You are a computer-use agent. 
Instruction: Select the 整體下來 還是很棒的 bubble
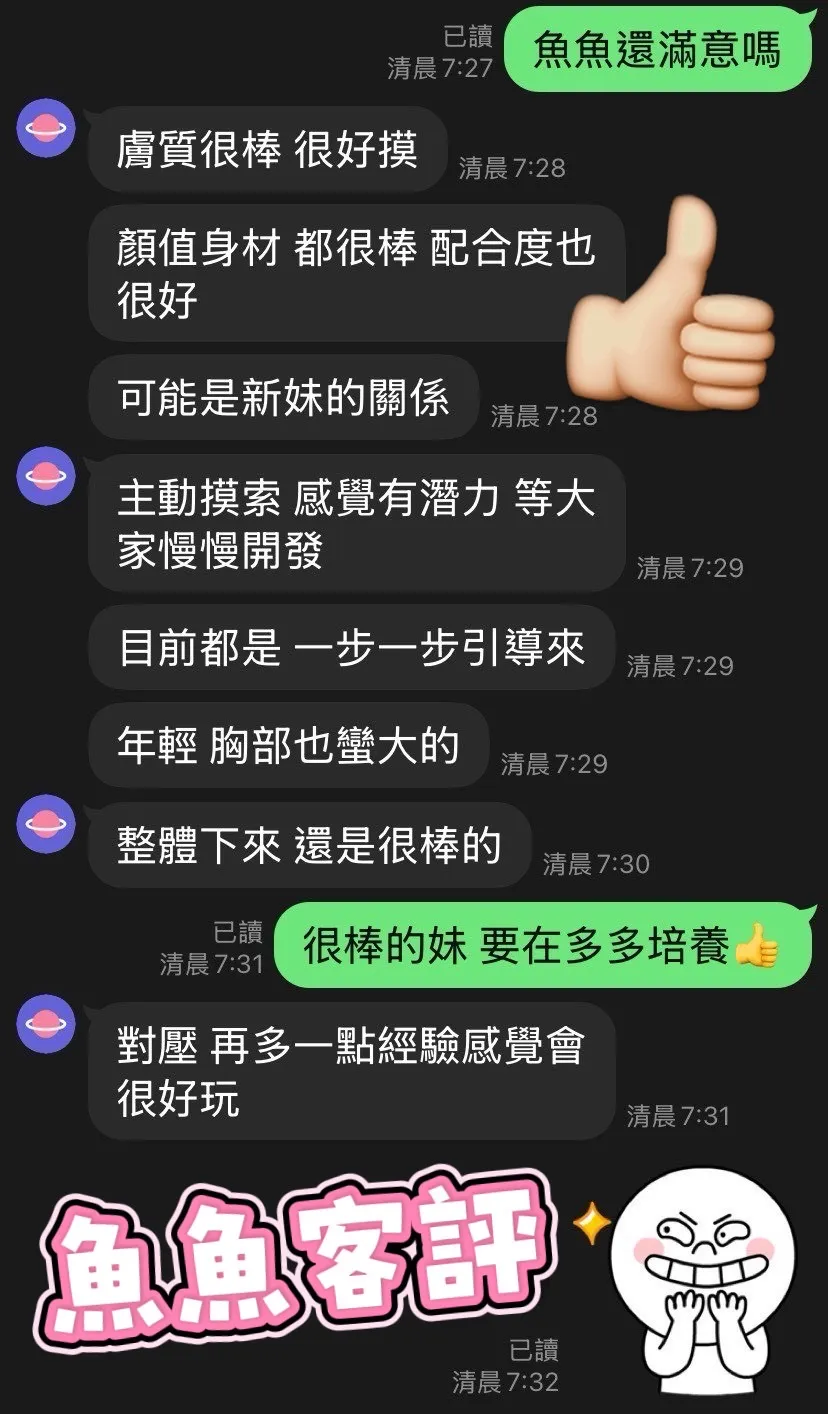(305, 846)
